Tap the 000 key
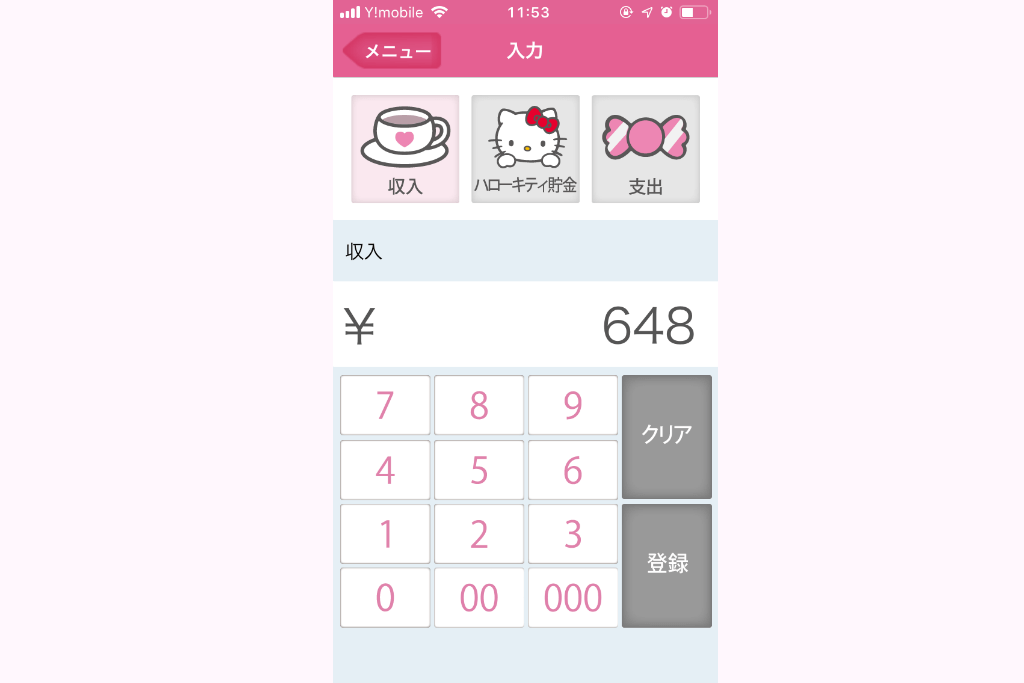1024x683 pixels. coord(573,598)
